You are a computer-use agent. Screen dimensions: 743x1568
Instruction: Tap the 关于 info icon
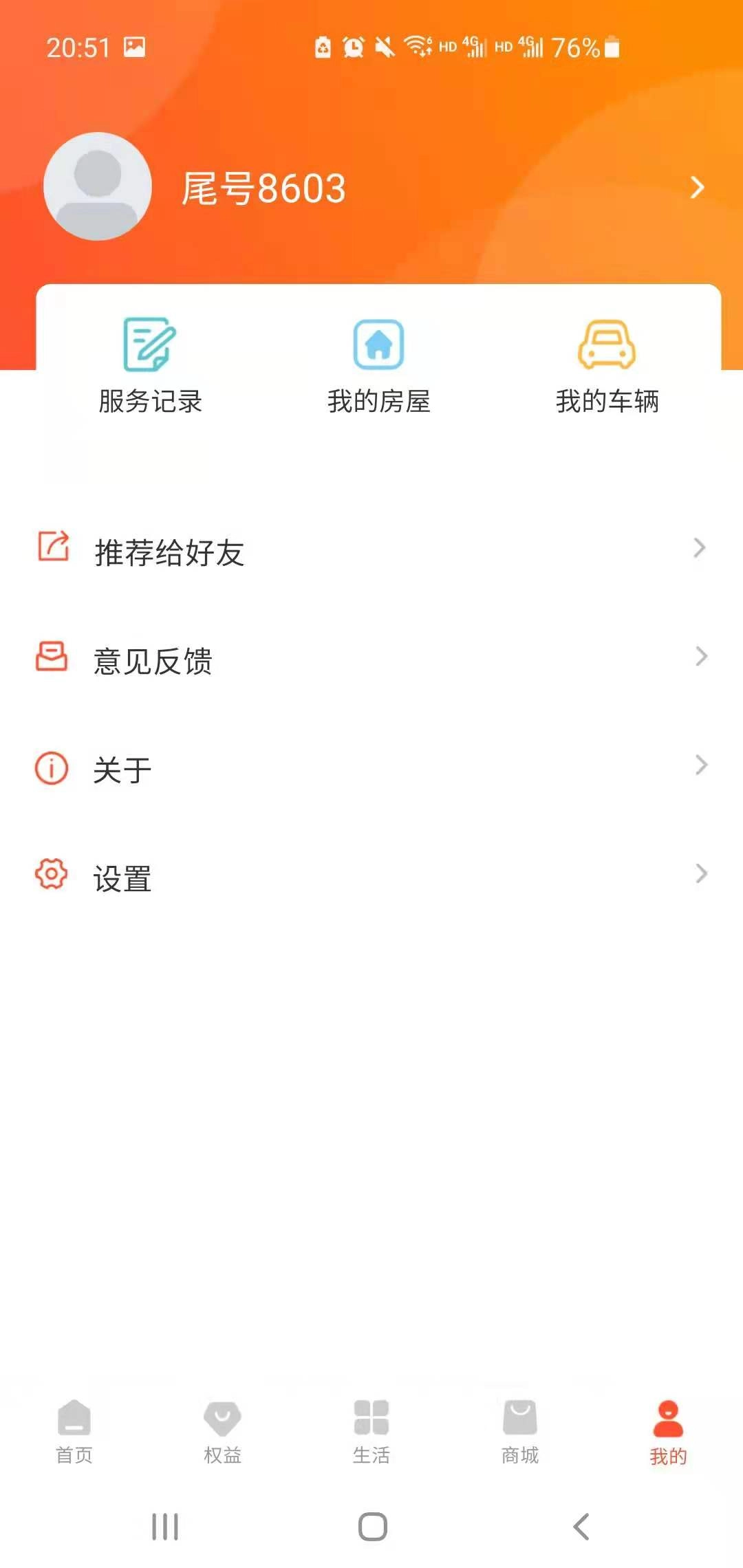(x=51, y=770)
